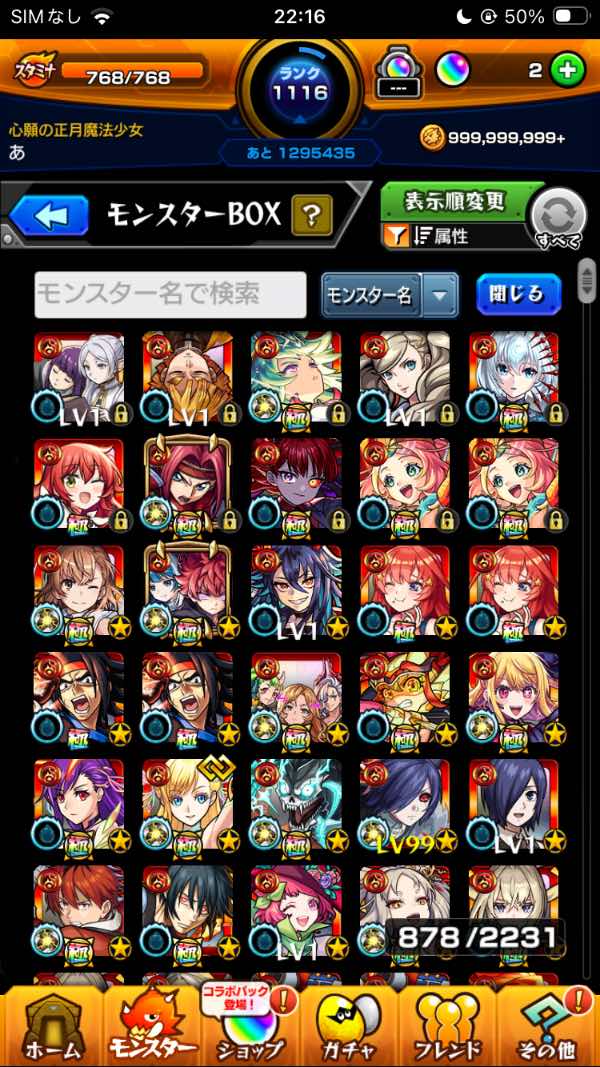Open the その他 tab
Image resolution: width=600 pixels, height=1067 pixels.
pos(547,1025)
